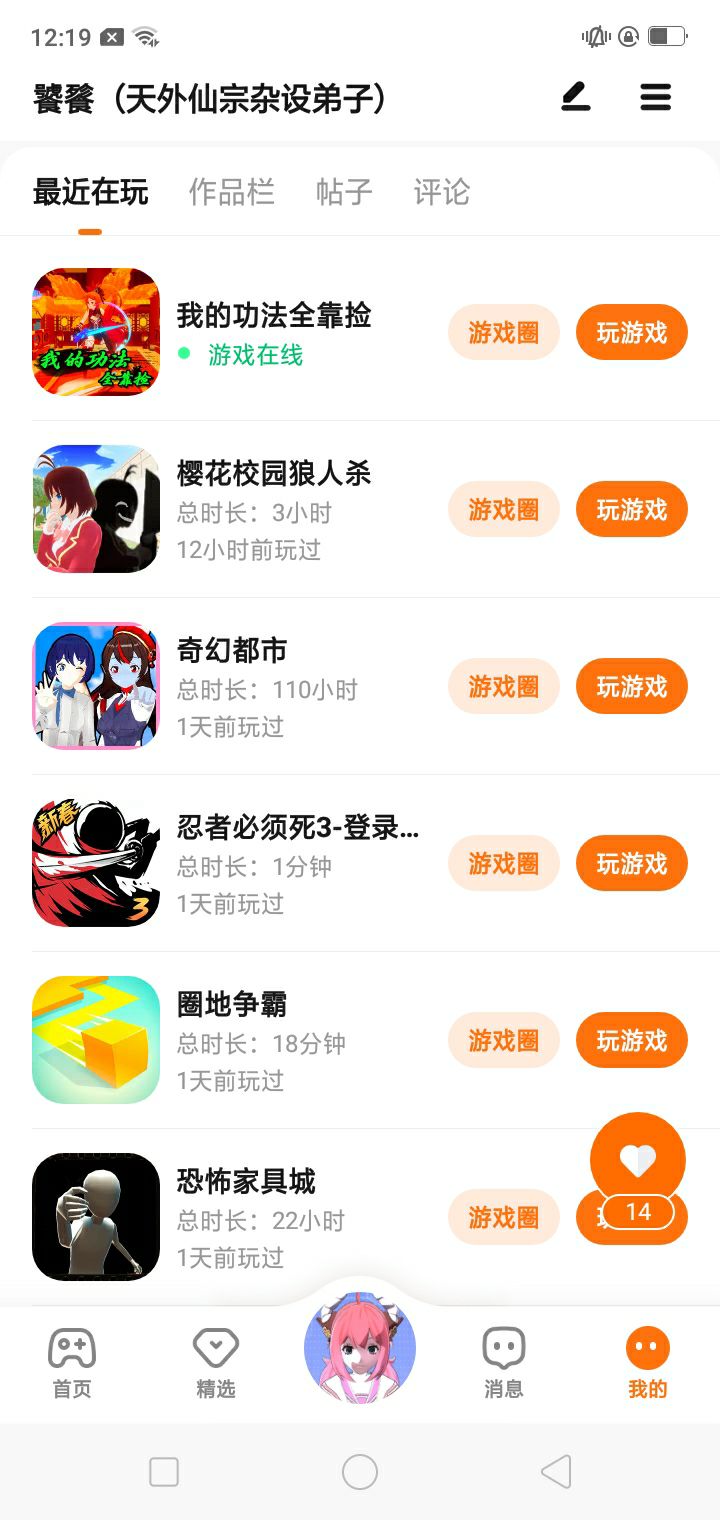Screen dimensions: 720x1520
Task: Open 游戏圈 for 忍者必须死3
Action: tap(503, 863)
